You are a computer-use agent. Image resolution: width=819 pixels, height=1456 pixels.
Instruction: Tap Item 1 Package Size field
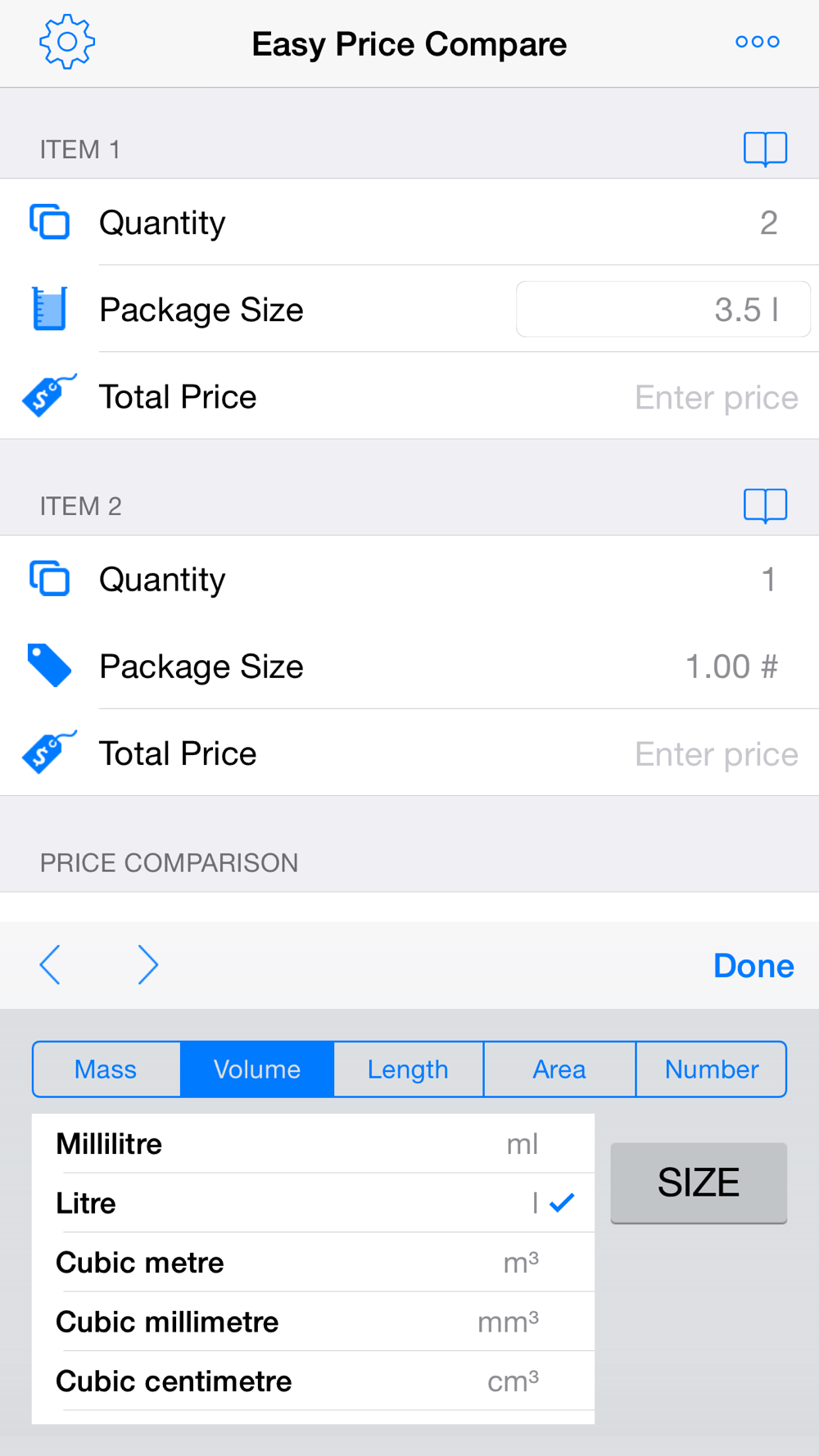pyautogui.click(x=663, y=310)
